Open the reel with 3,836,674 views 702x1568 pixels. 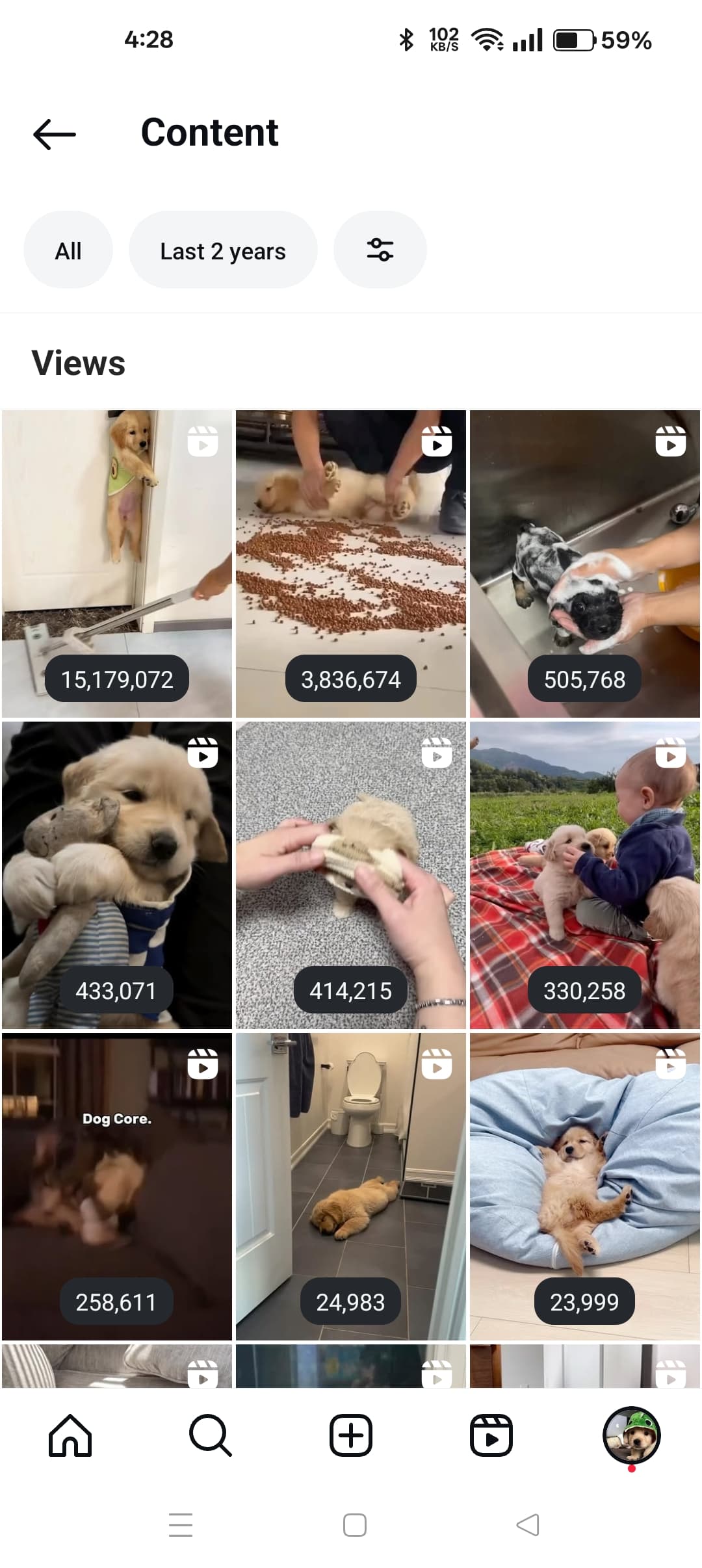click(x=351, y=564)
